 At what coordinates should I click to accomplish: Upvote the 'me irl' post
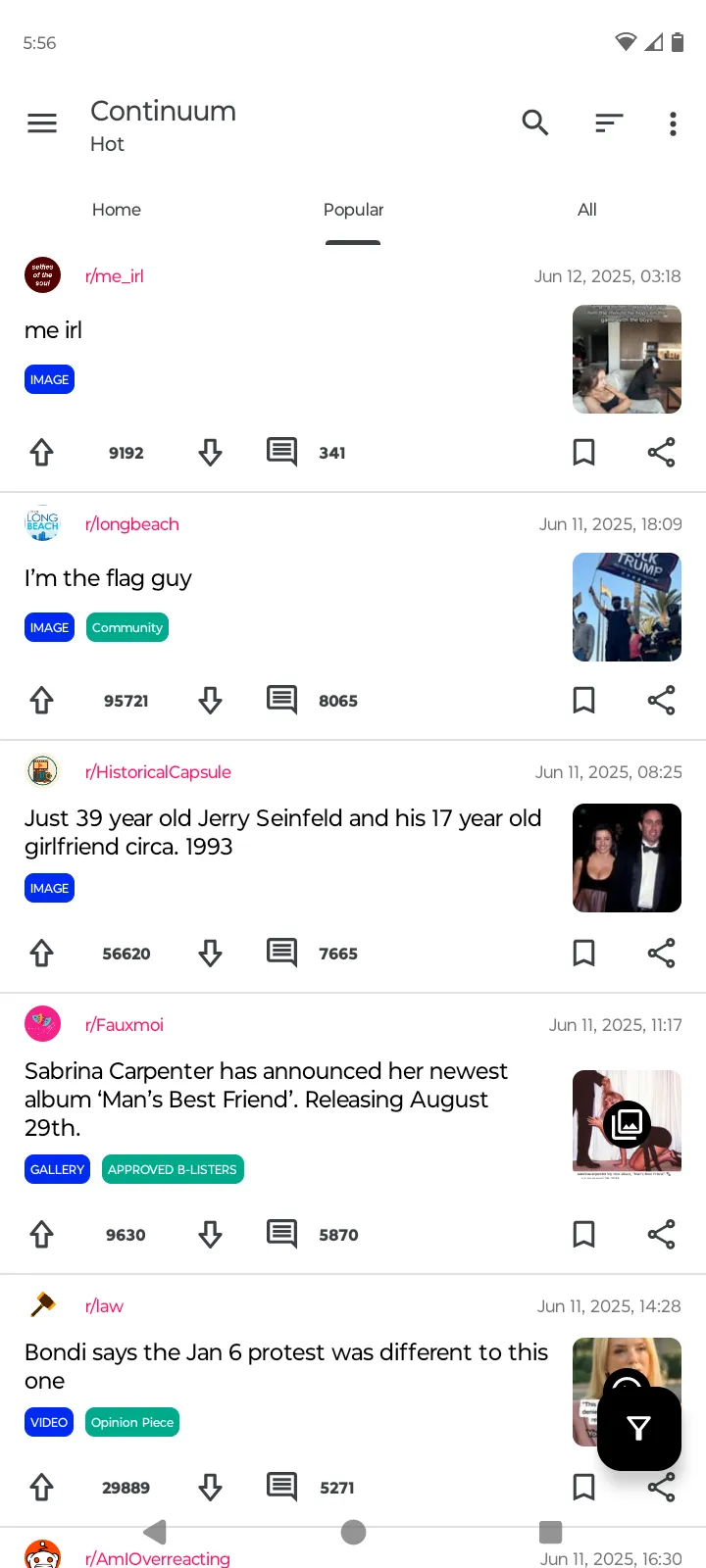click(x=41, y=452)
